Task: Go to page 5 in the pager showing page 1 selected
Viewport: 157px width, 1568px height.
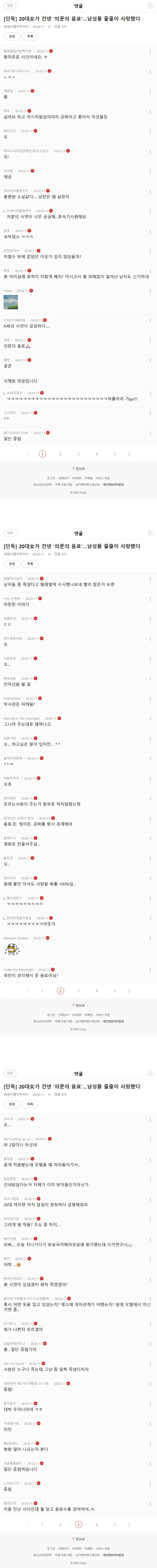Action: 114,454
